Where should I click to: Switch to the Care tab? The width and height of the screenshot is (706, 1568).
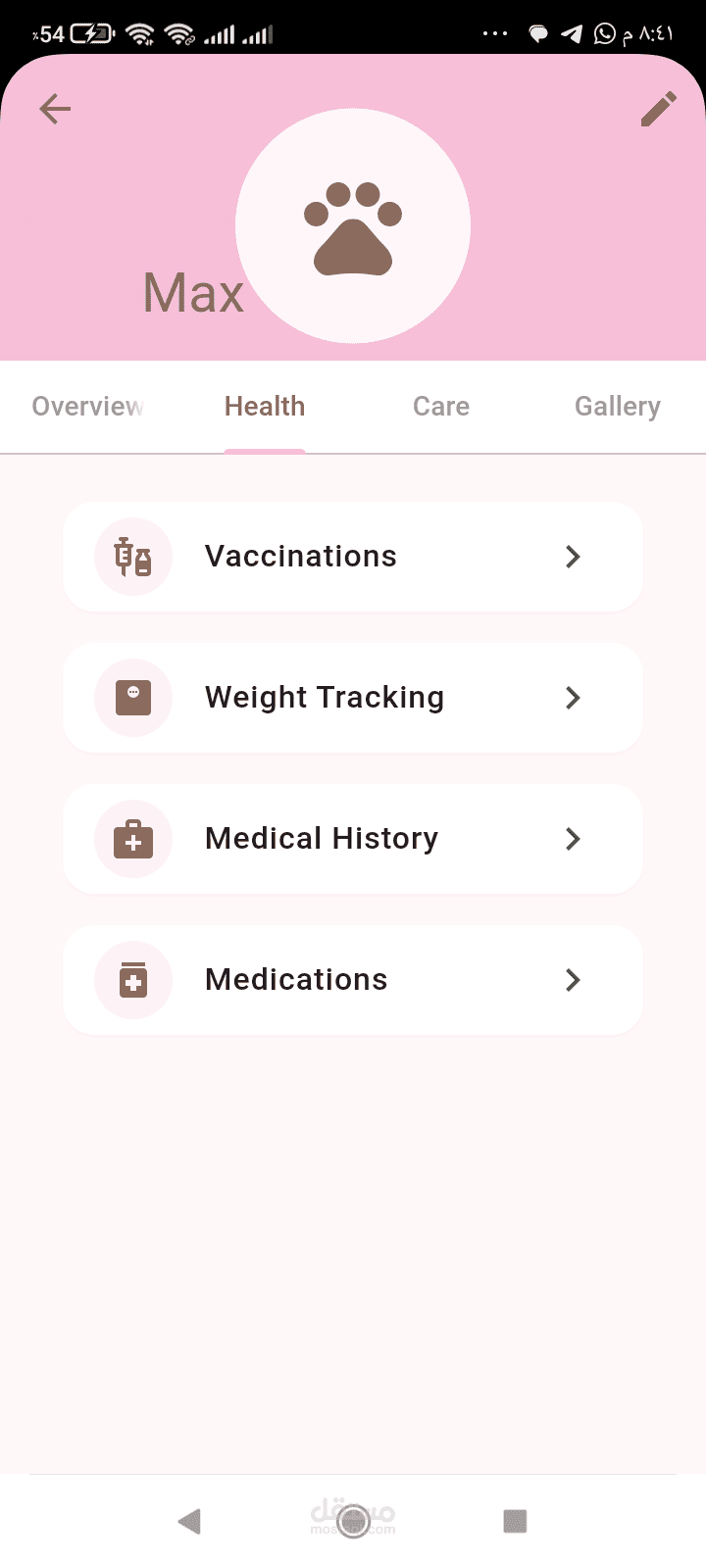441,407
